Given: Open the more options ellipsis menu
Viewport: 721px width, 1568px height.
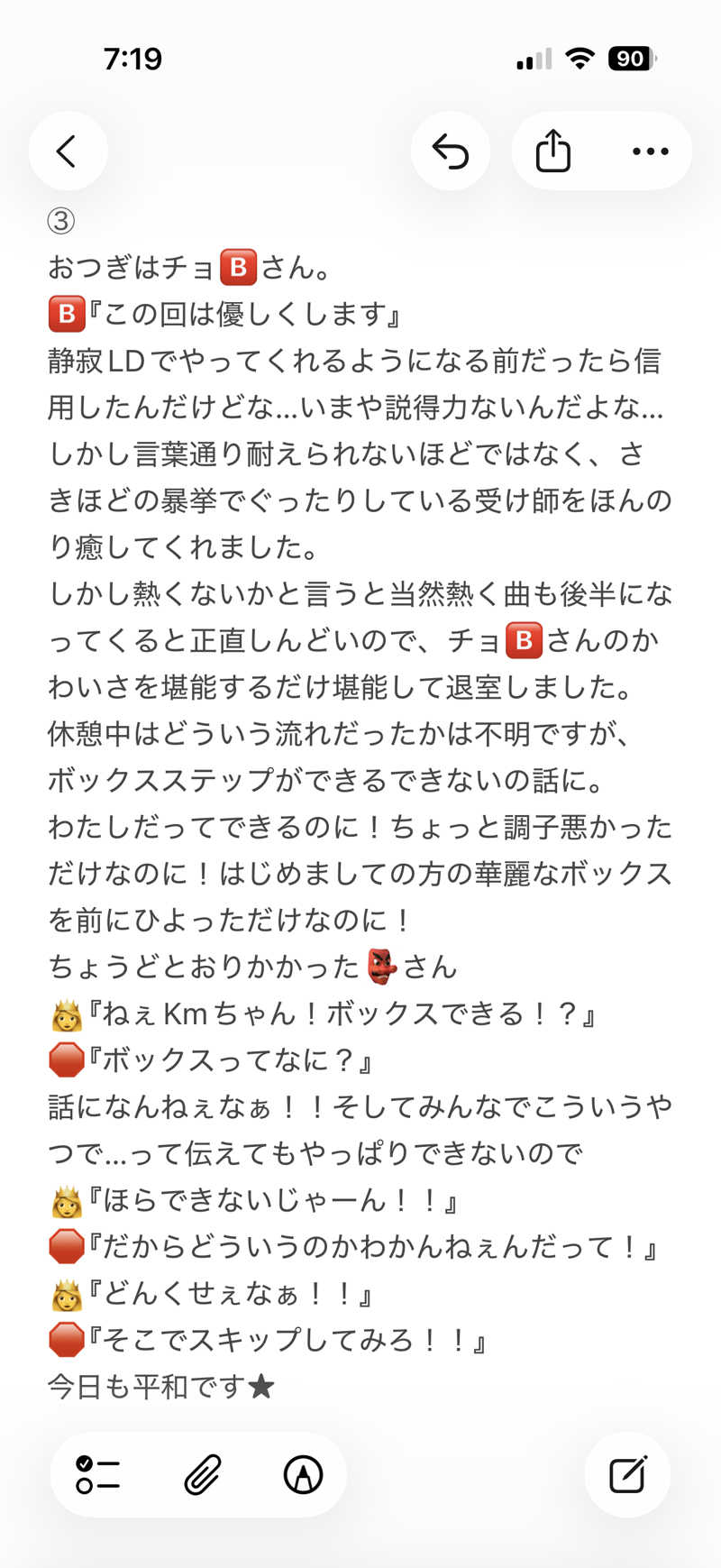Looking at the screenshot, I should point(650,151).
